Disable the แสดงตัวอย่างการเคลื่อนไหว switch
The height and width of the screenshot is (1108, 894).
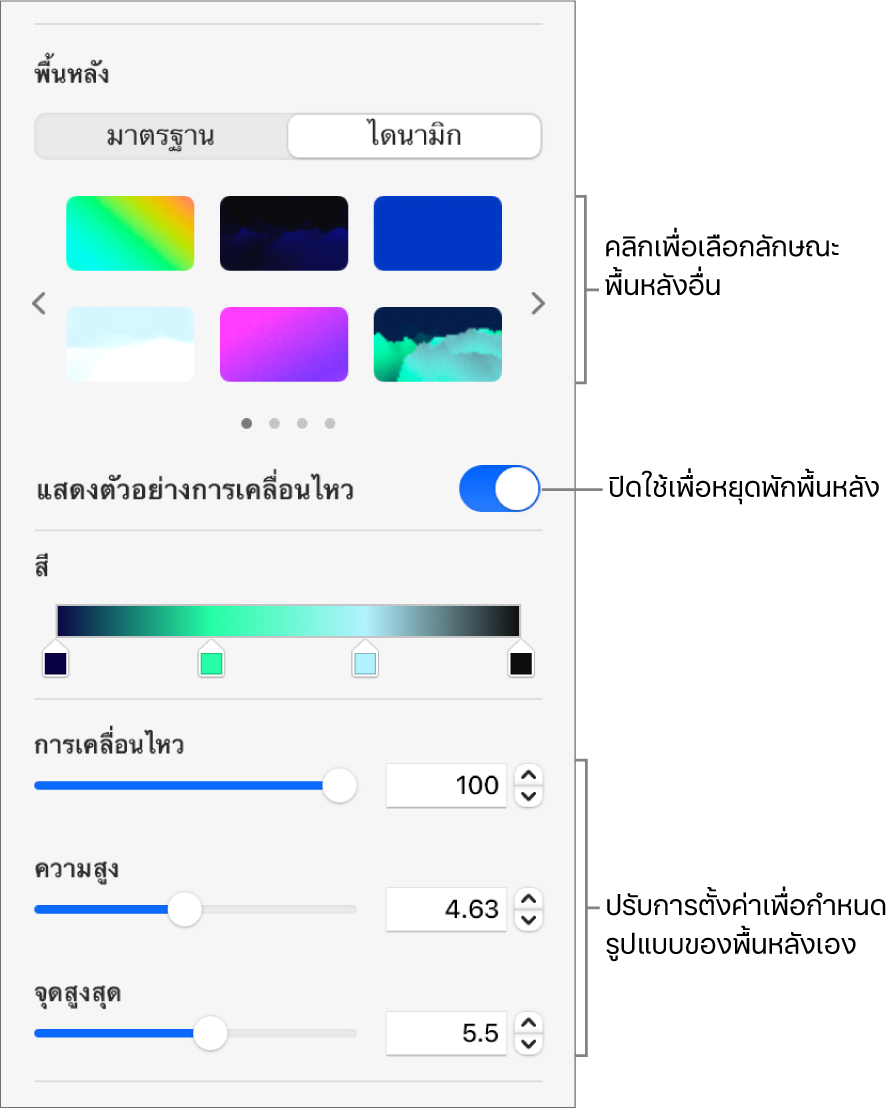coord(499,490)
